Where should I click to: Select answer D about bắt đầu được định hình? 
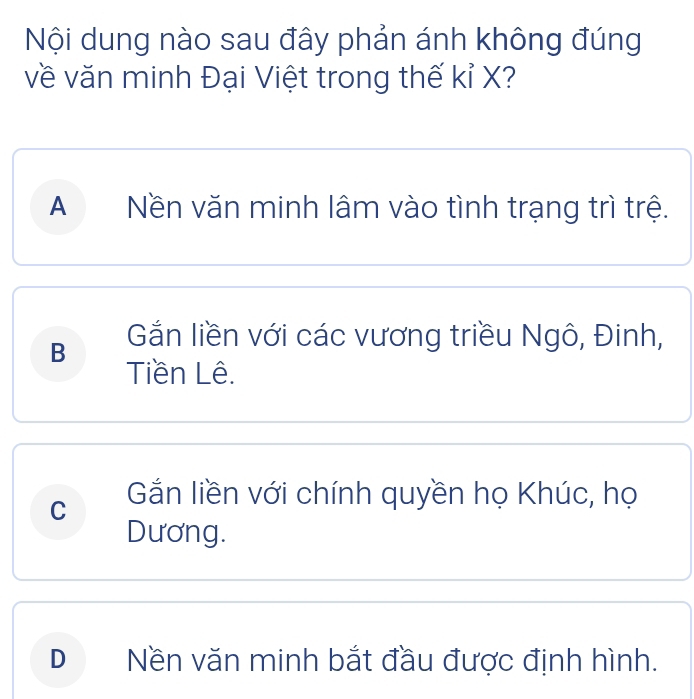[352, 651]
